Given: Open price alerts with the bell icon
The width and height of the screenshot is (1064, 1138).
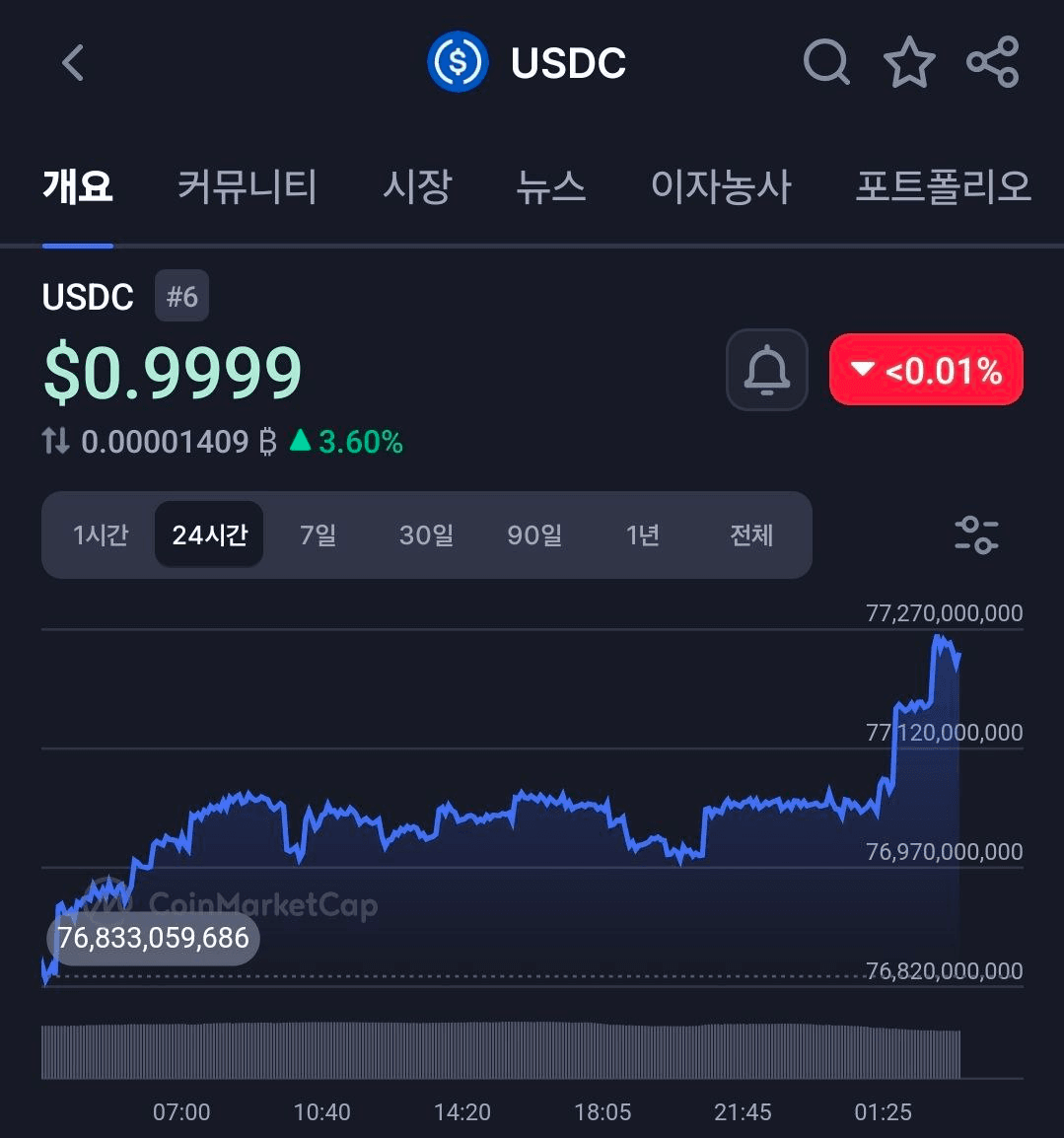Looking at the screenshot, I should (766, 370).
